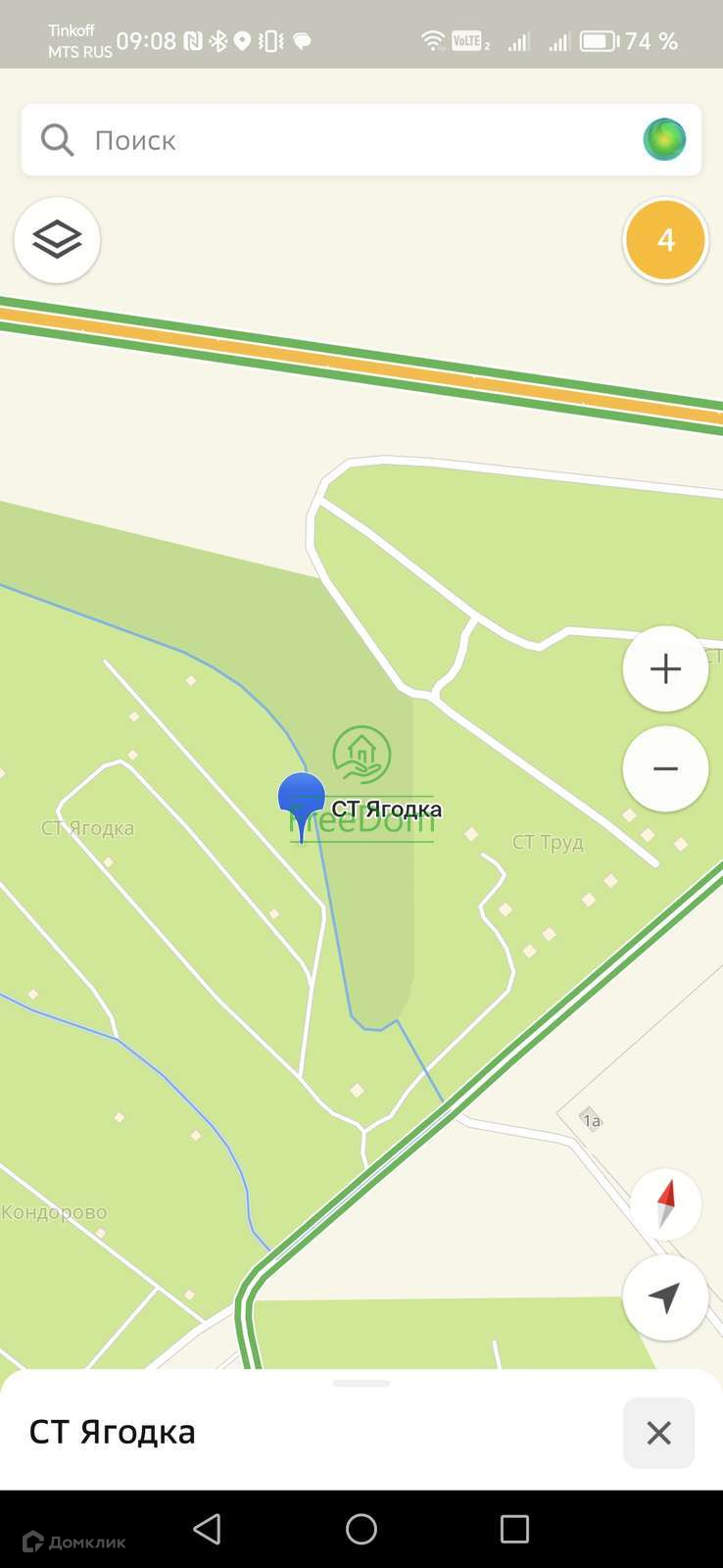Open the yellow traffic level 4 button
Image resolution: width=723 pixels, height=1568 pixels.
(x=665, y=240)
